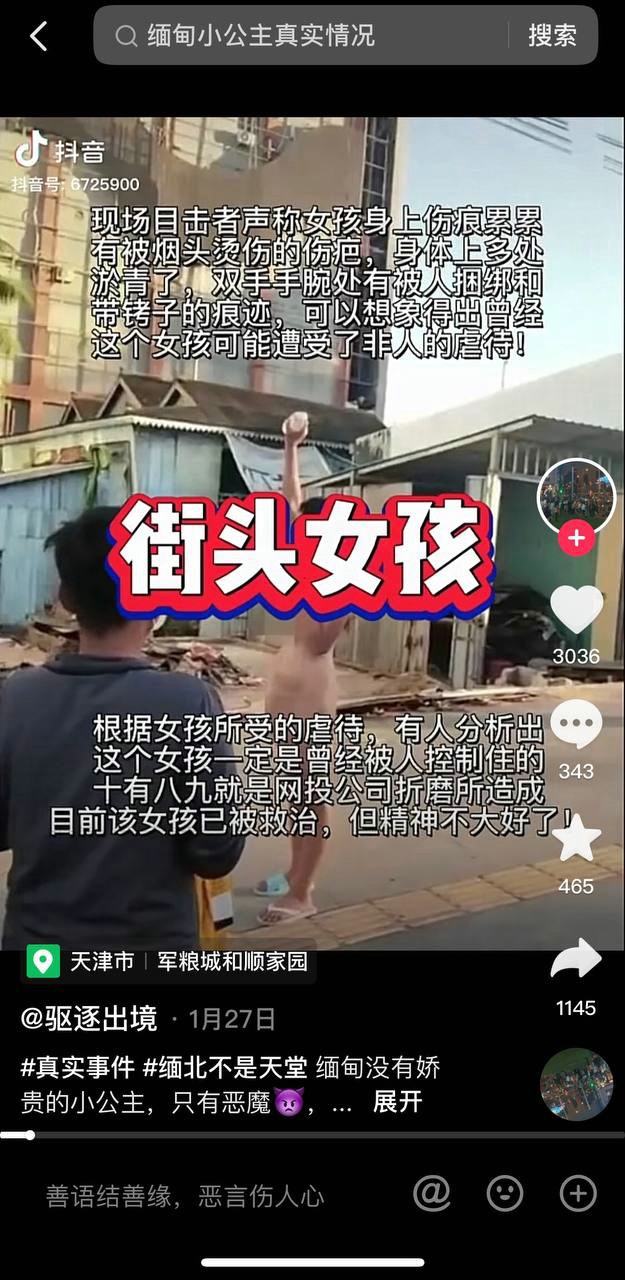The image size is (625, 1280).
Task: Tap the 搜索 button
Action: [552, 36]
